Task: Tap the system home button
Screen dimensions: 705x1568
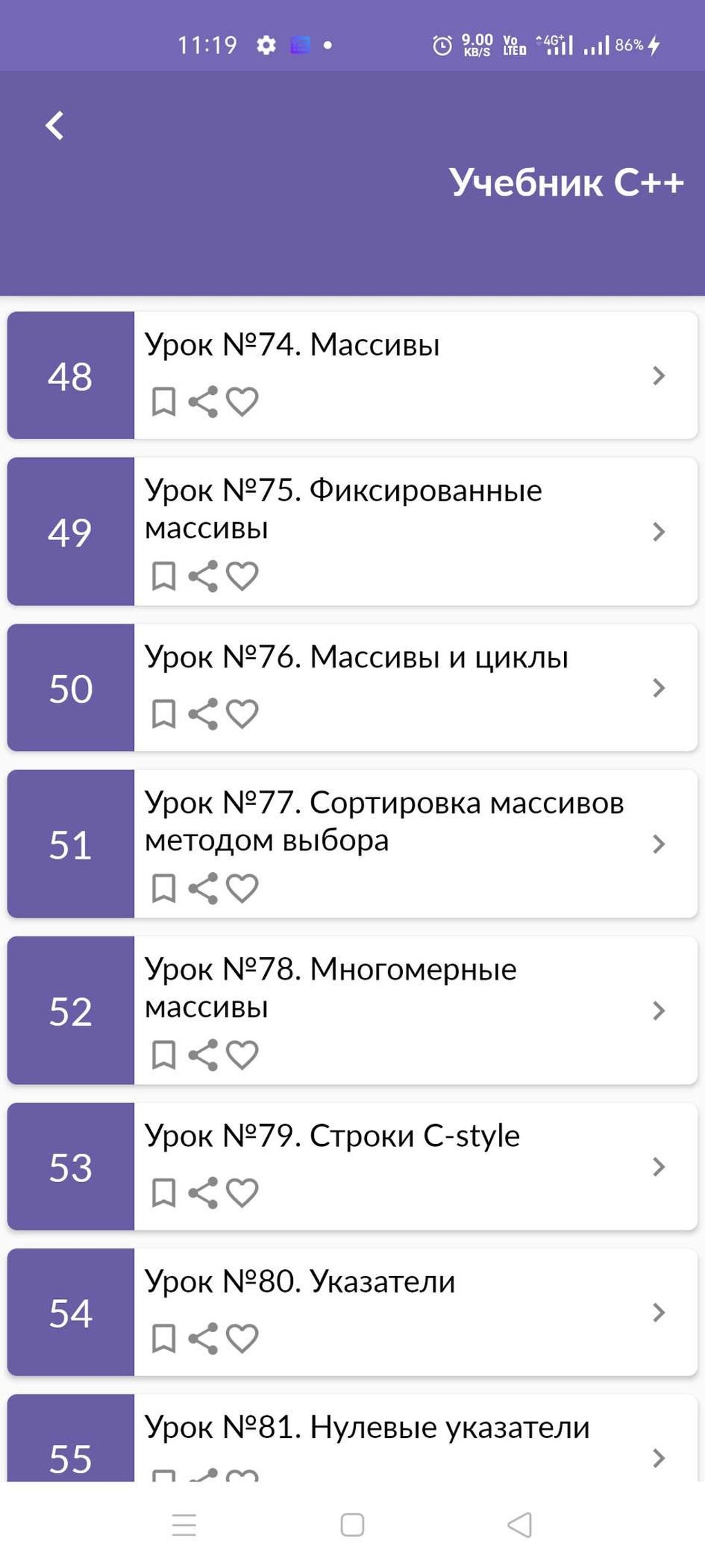Action: (x=352, y=1524)
